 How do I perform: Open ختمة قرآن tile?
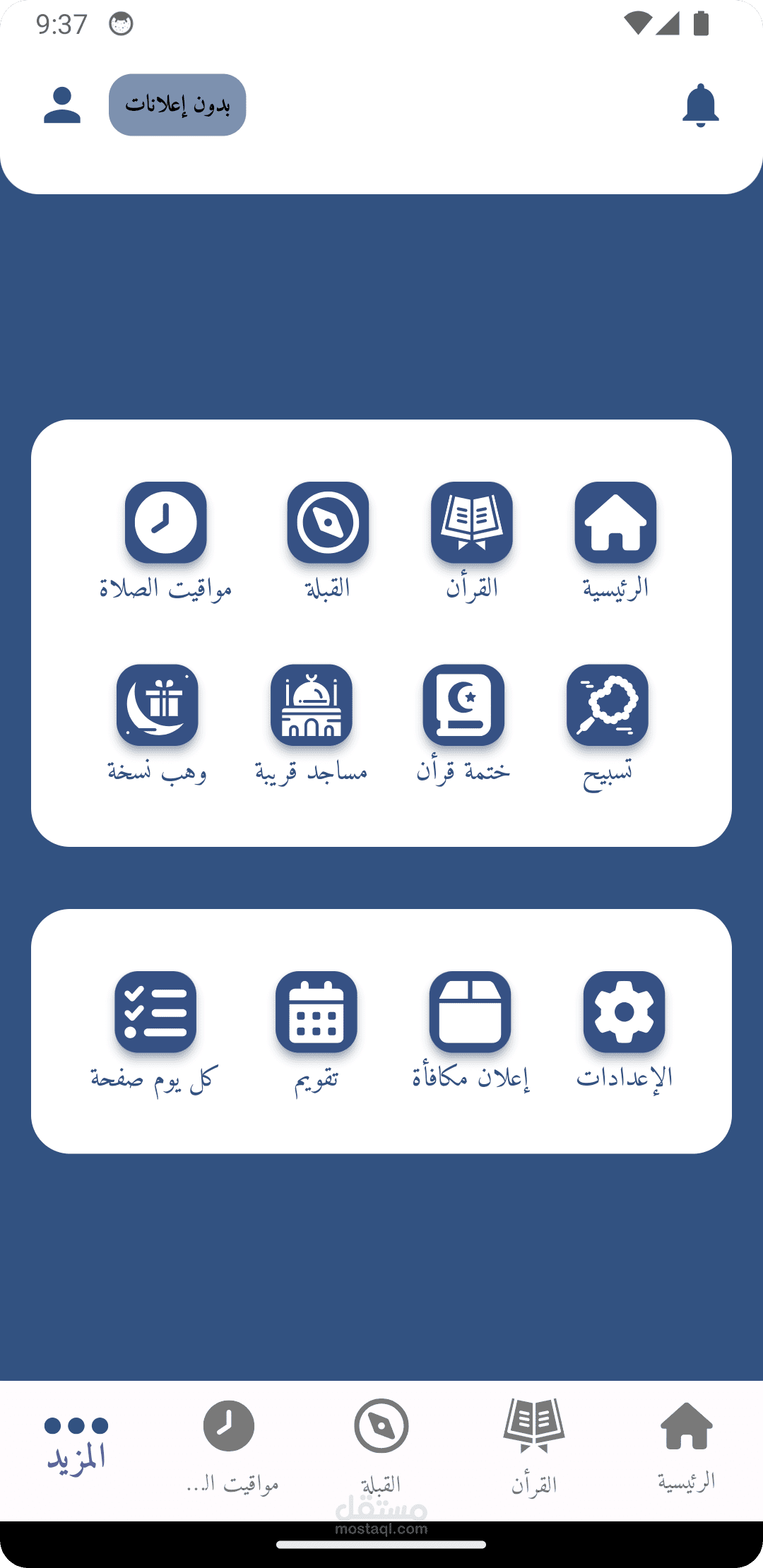[x=463, y=706]
